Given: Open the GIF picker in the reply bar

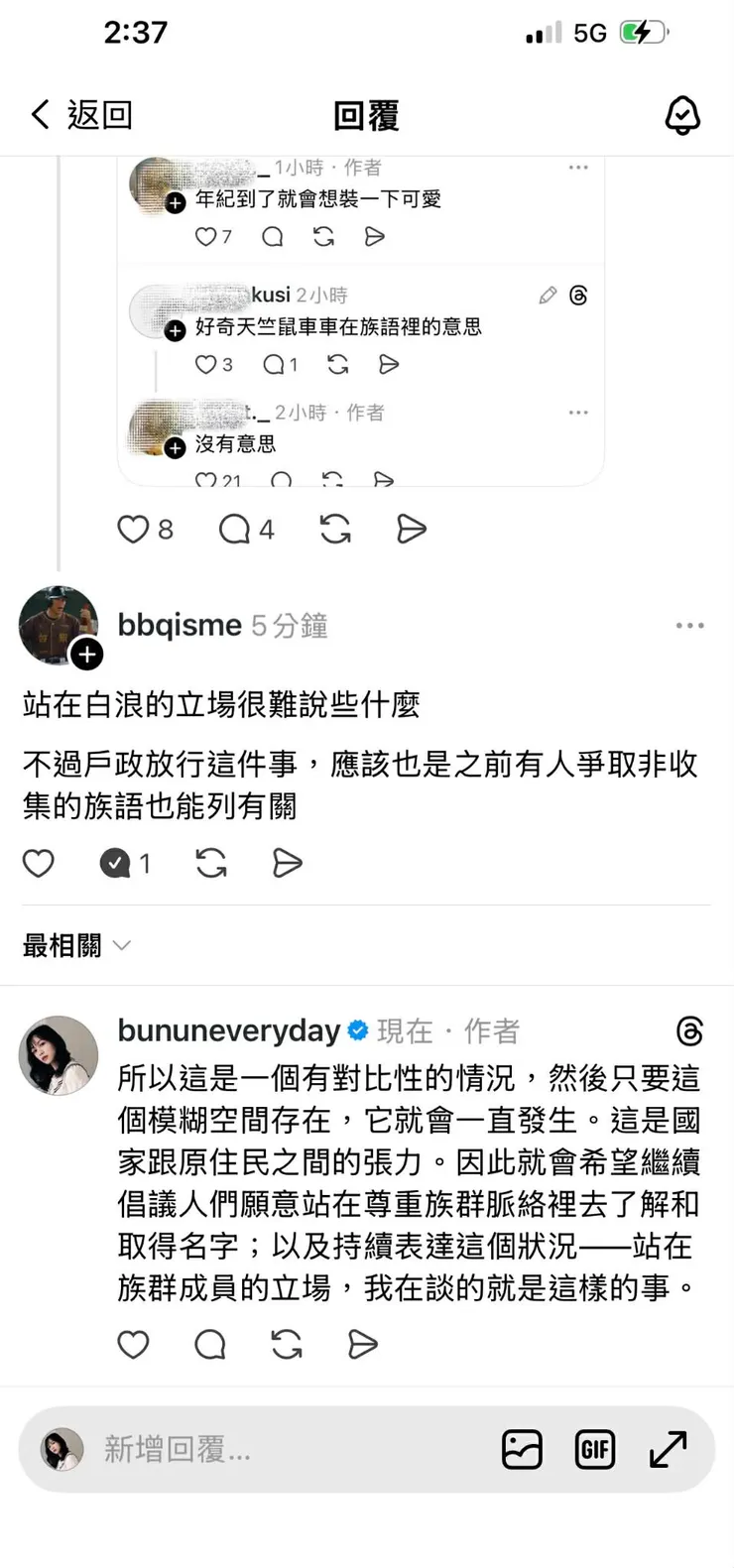Looking at the screenshot, I should pyautogui.click(x=594, y=1449).
